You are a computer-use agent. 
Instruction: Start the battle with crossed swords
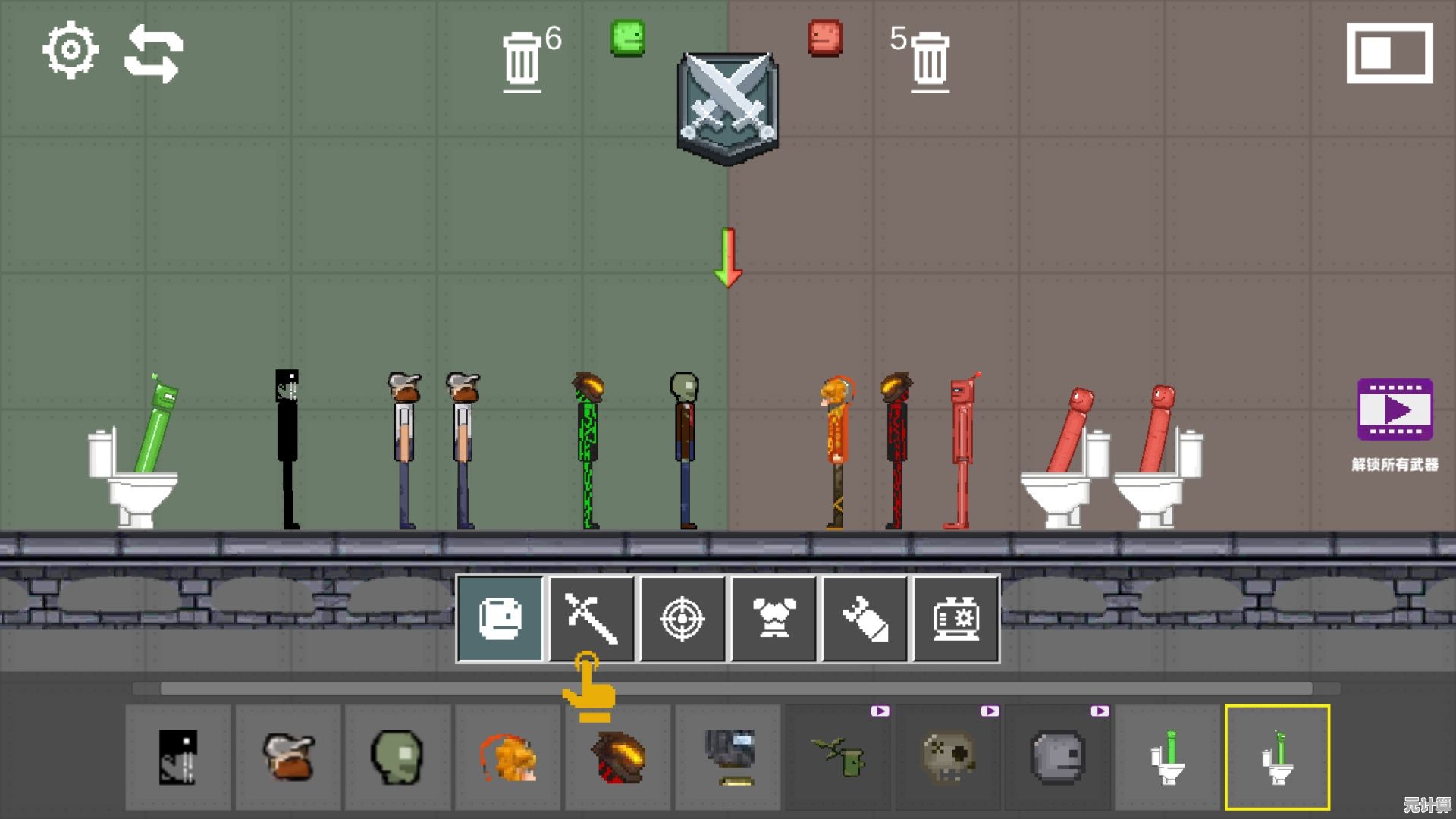click(x=728, y=108)
